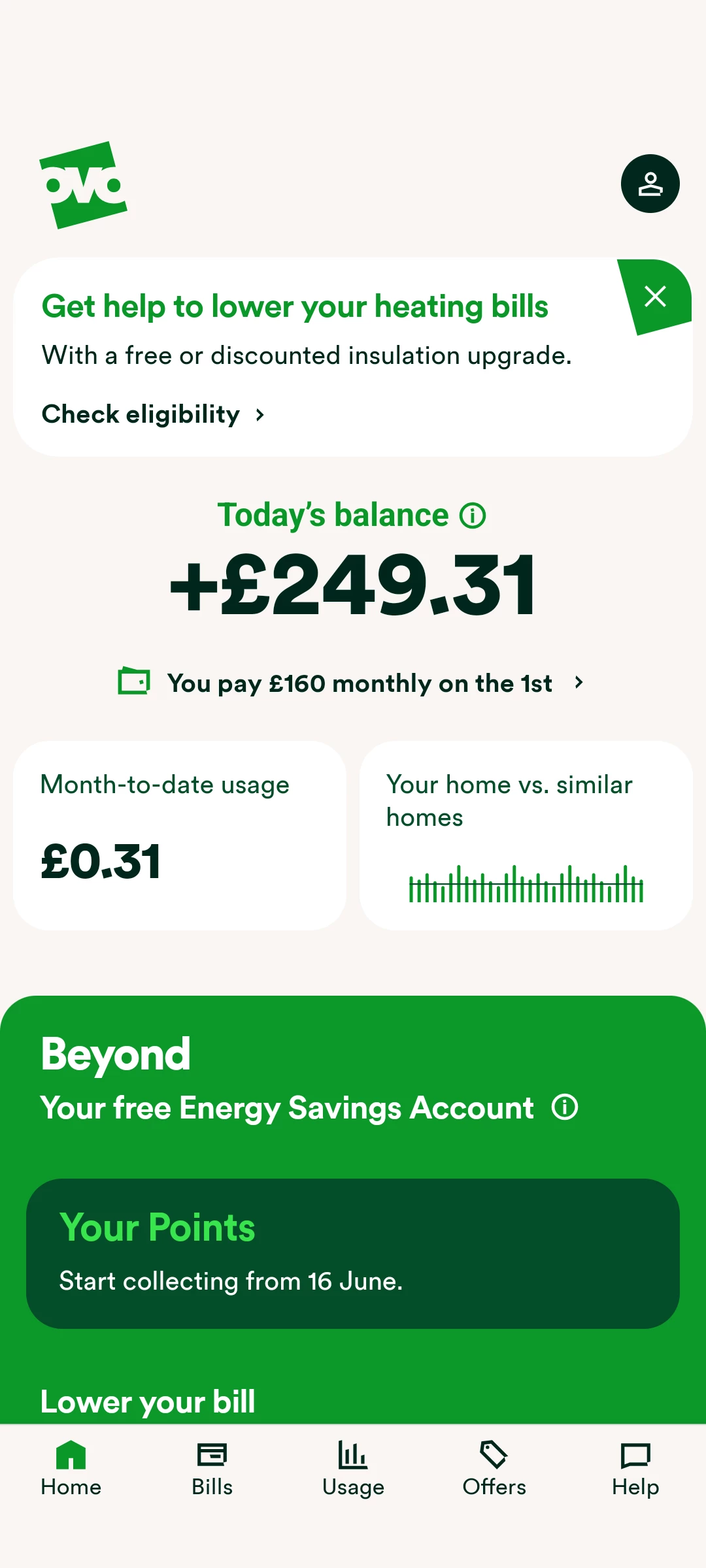Screen dimensions: 706x1568
Task: Switch to the Bills tab
Action: [x=212, y=1469]
